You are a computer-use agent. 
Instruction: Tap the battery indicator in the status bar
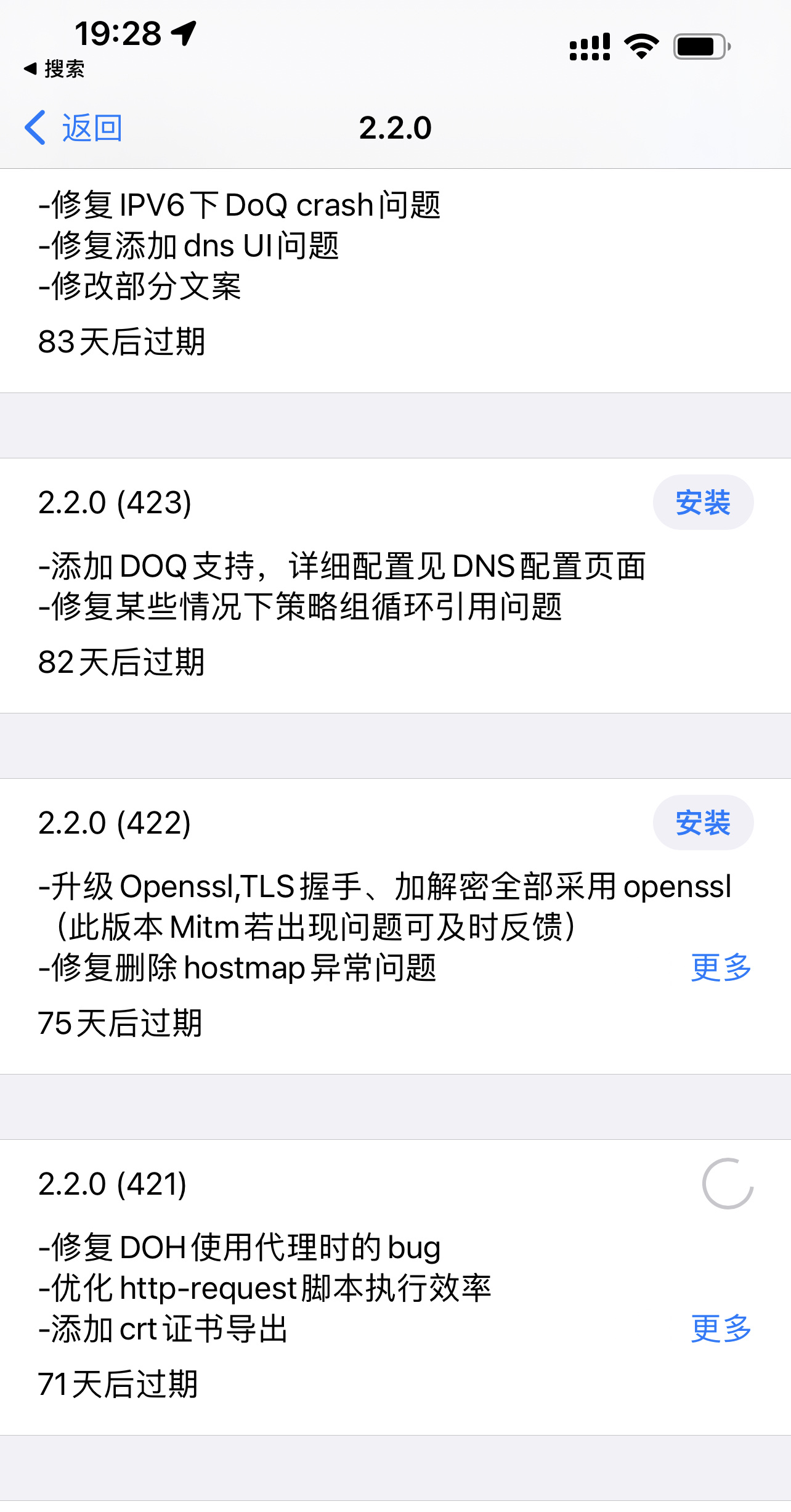click(x=699, y=44)
